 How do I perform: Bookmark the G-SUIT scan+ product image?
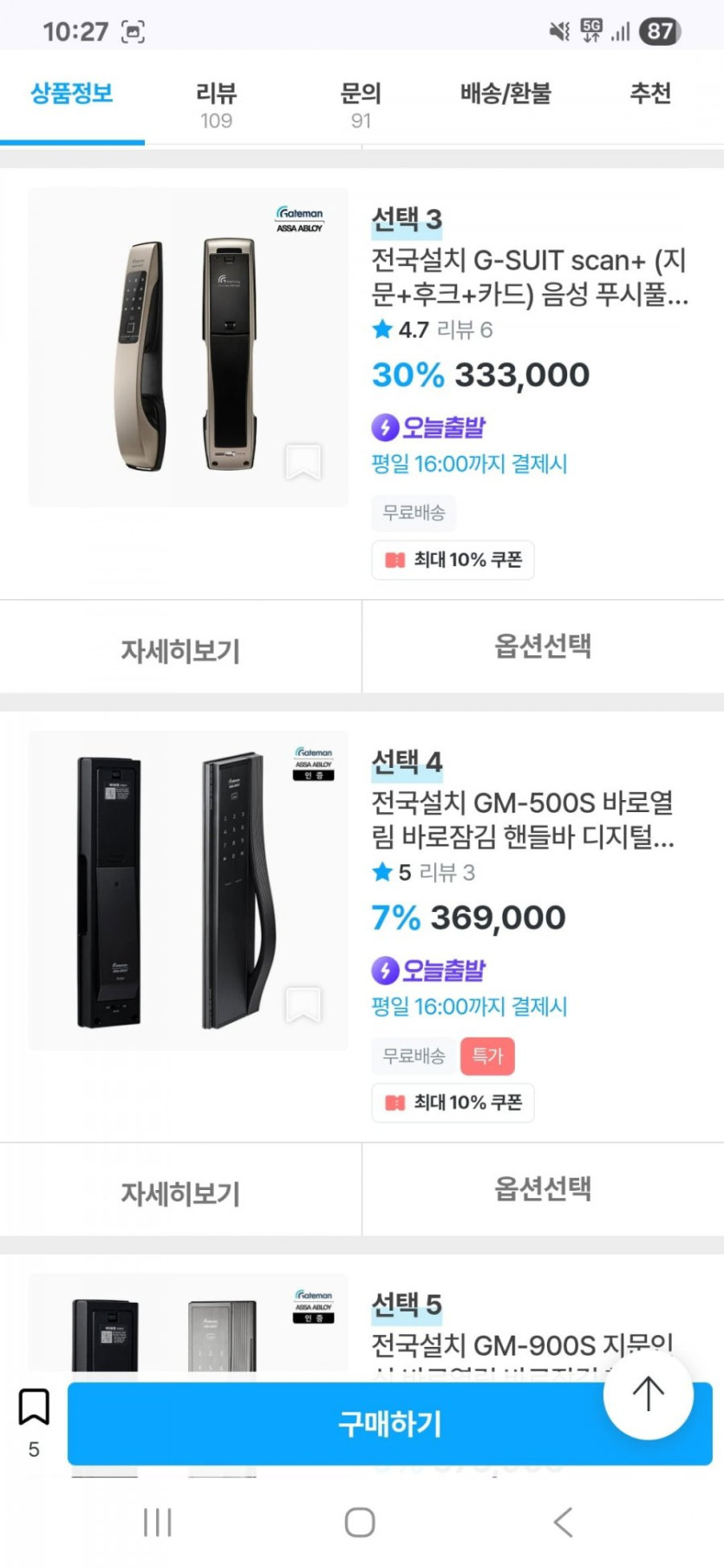pyautogui.click(x=303, y=462)
